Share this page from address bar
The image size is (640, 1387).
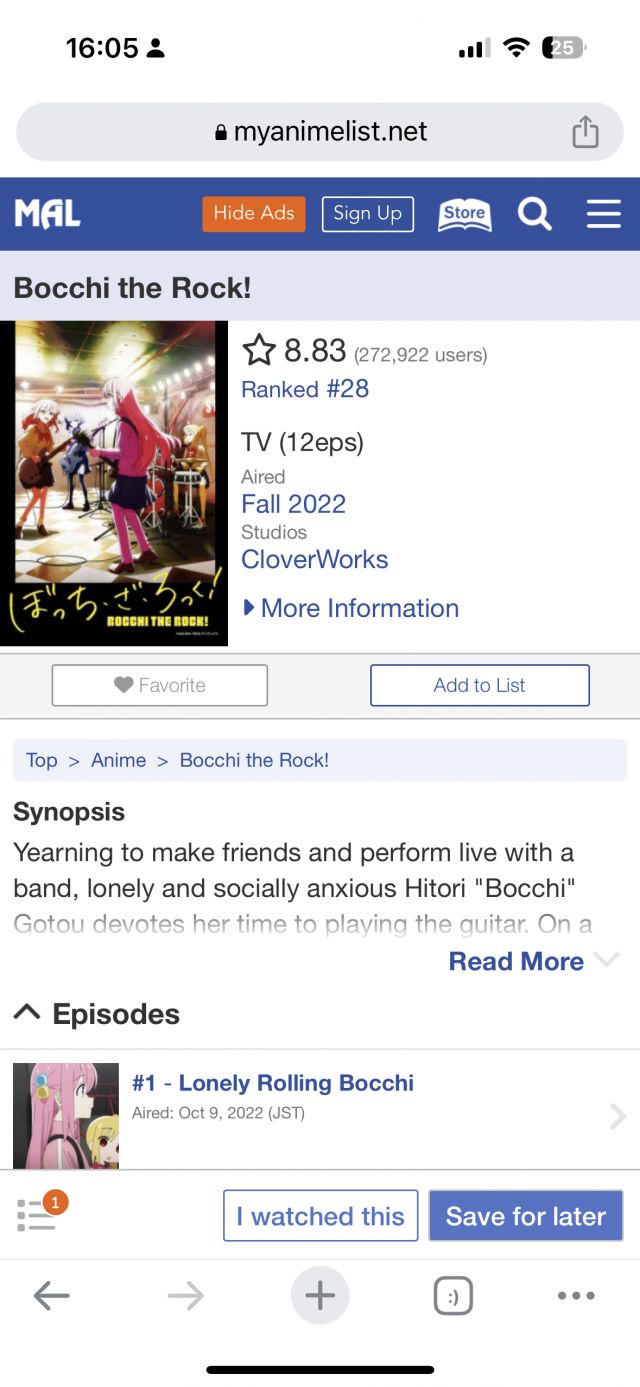(585, 132)
